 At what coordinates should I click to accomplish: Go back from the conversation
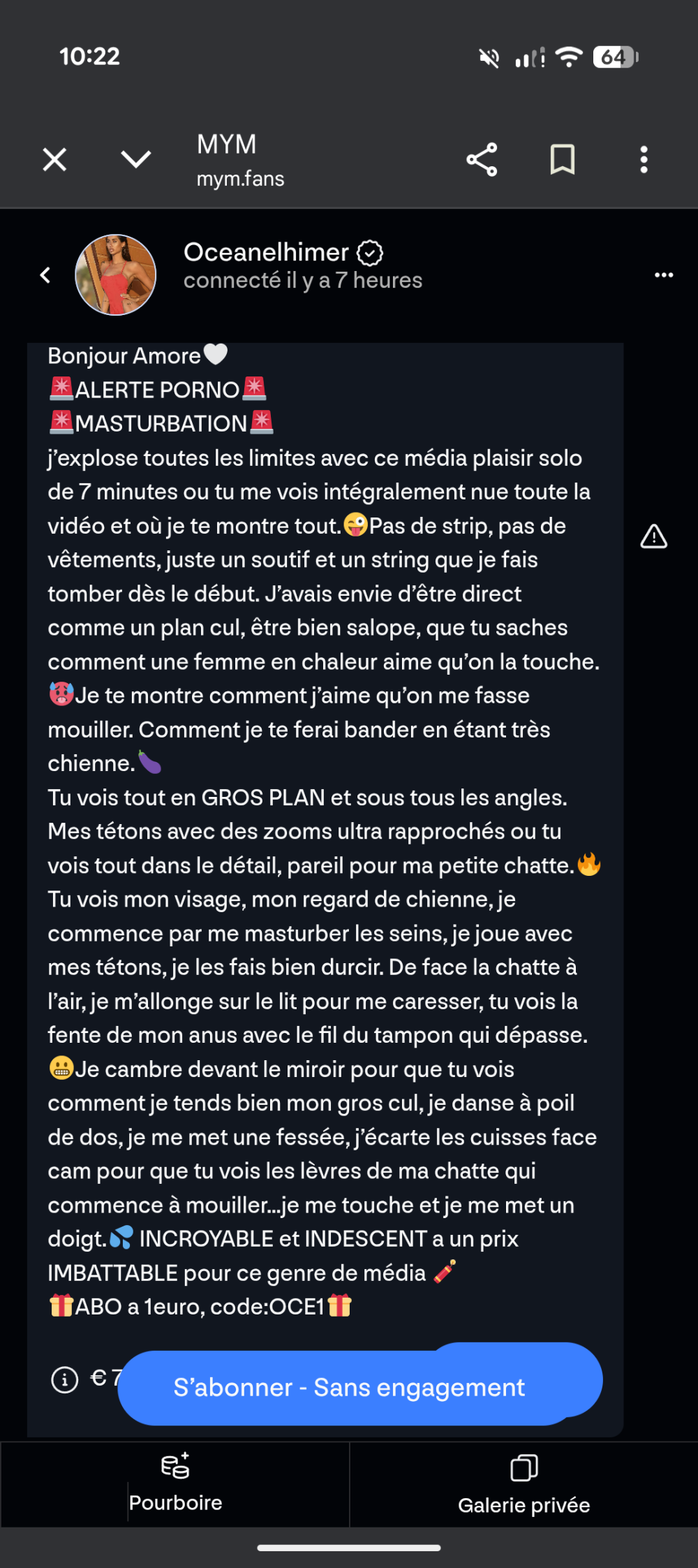tap(45, 275)
